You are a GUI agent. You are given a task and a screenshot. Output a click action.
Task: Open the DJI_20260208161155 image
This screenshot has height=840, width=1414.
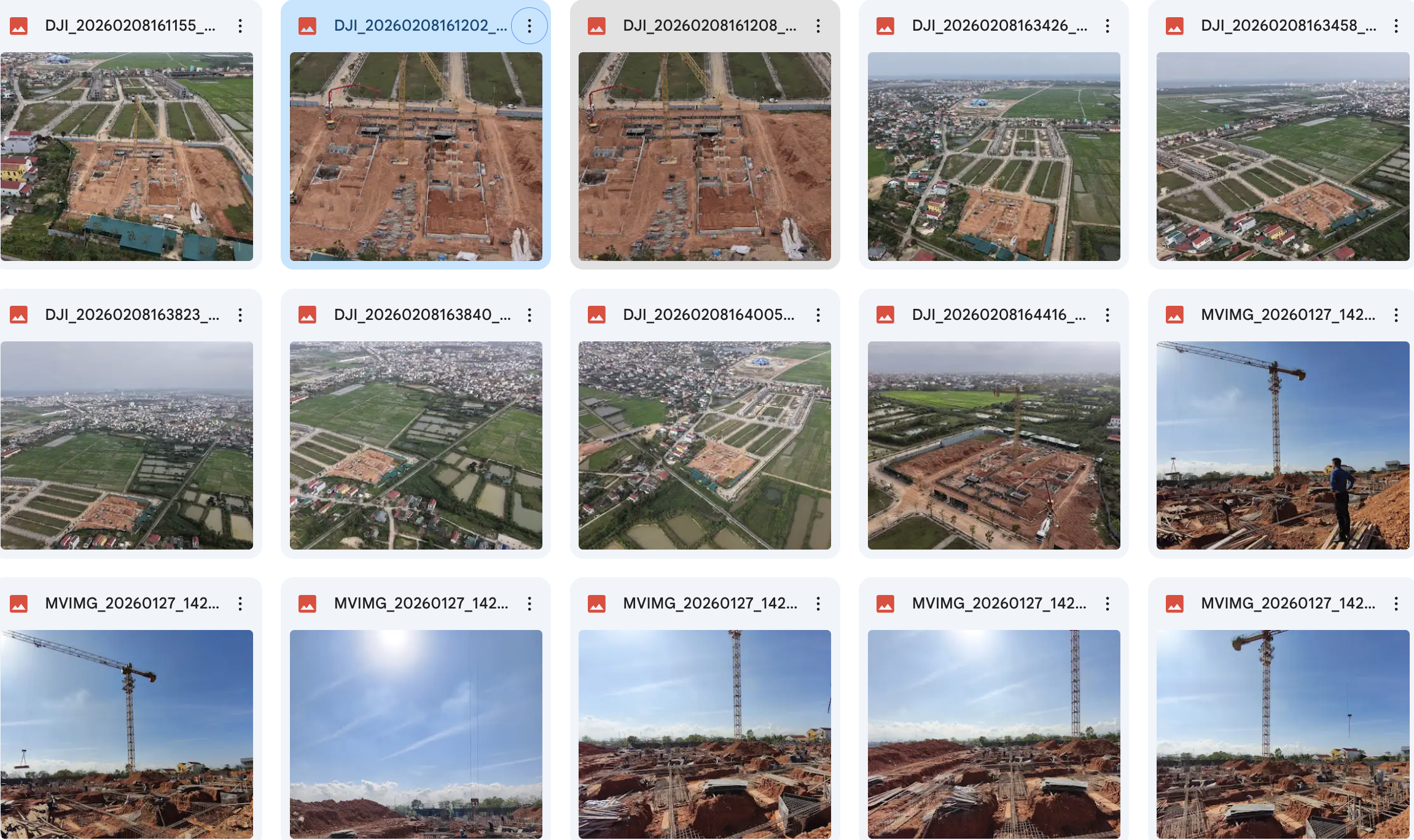click(x=127, y=156)
